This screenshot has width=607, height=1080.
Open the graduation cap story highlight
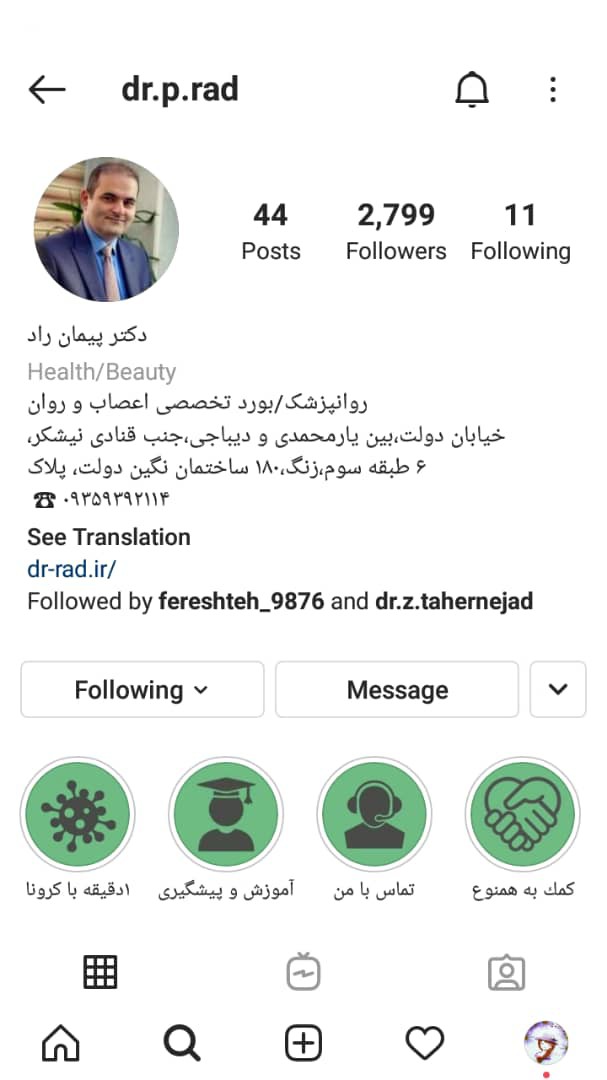coord(226,813)
